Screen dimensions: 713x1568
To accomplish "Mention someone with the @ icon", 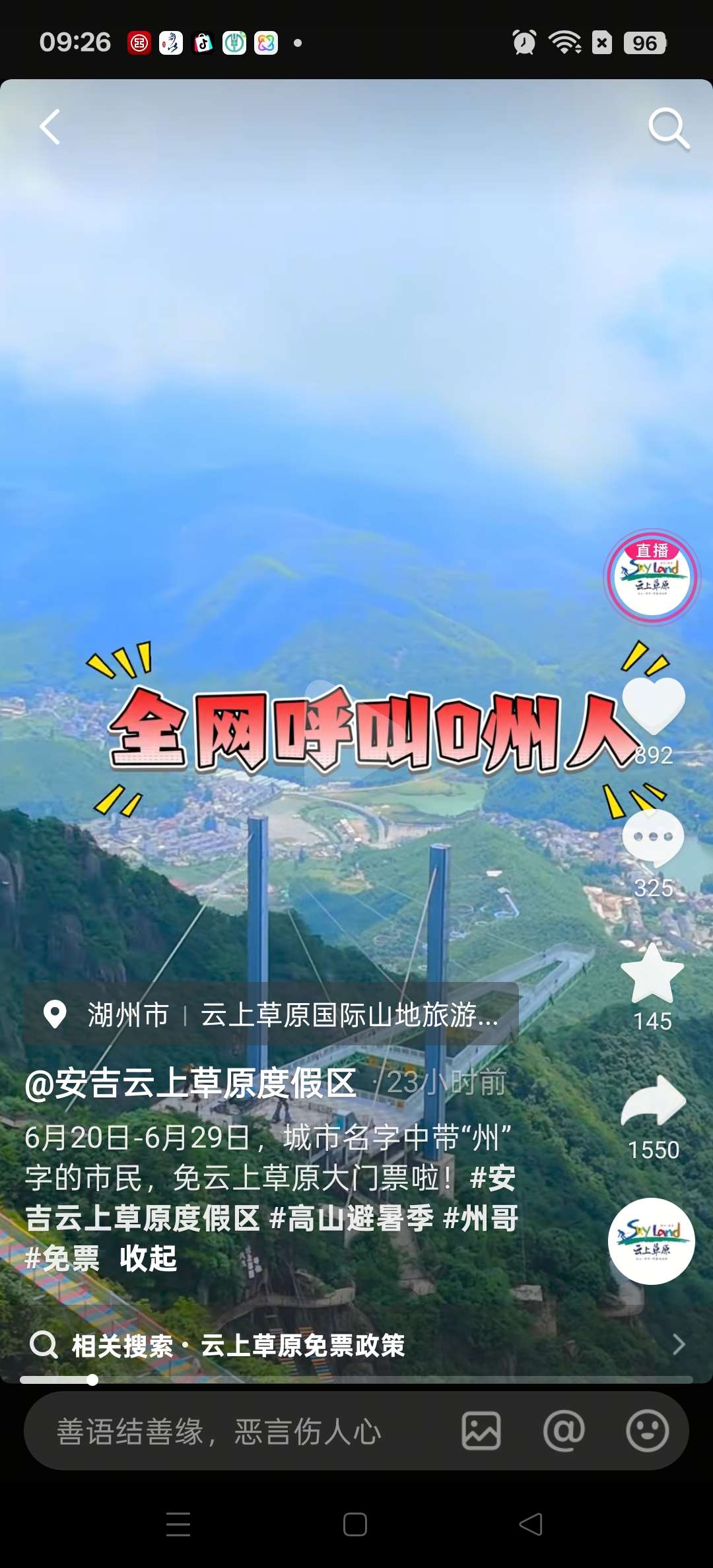I will pyautogui.click(x=564, y=1431).
